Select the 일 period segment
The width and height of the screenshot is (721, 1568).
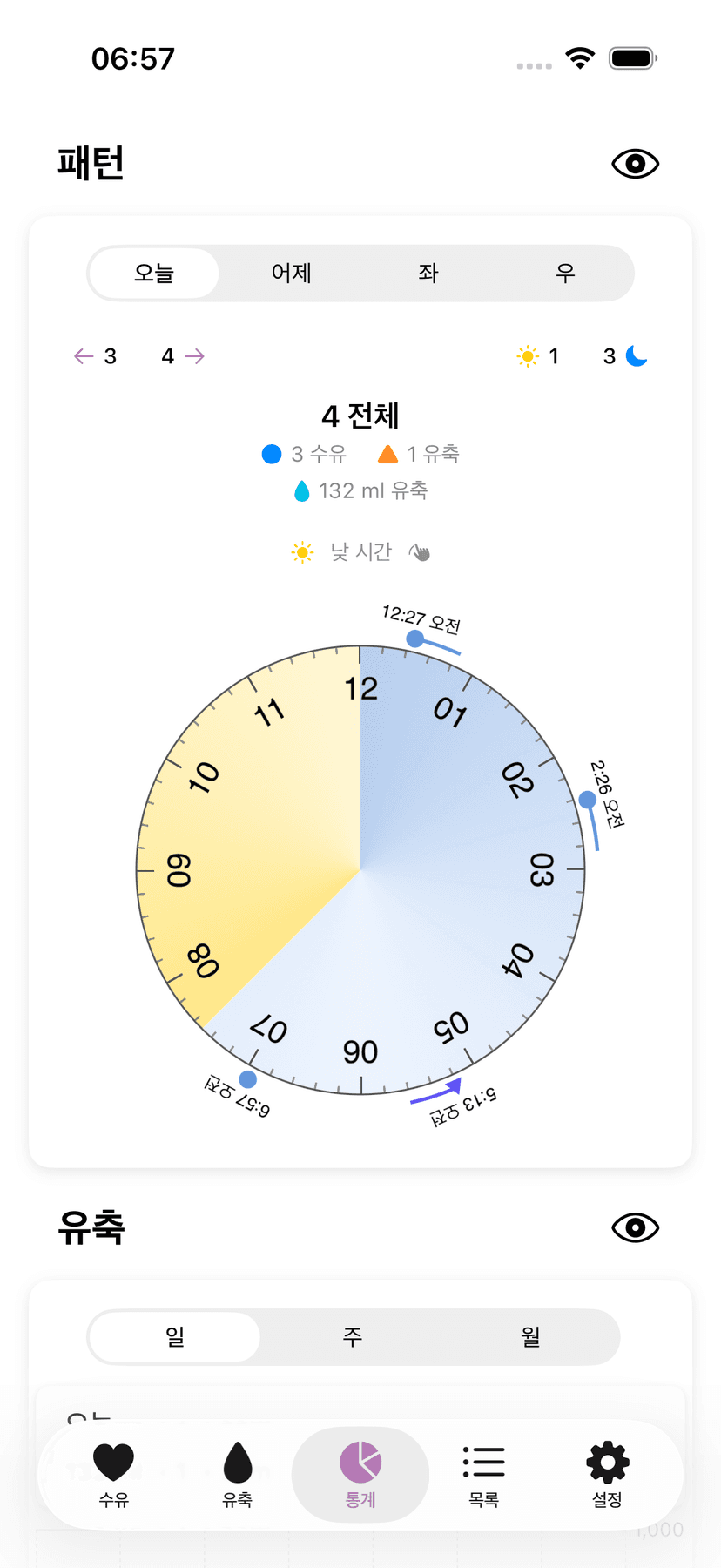(x=175, y=1337)
